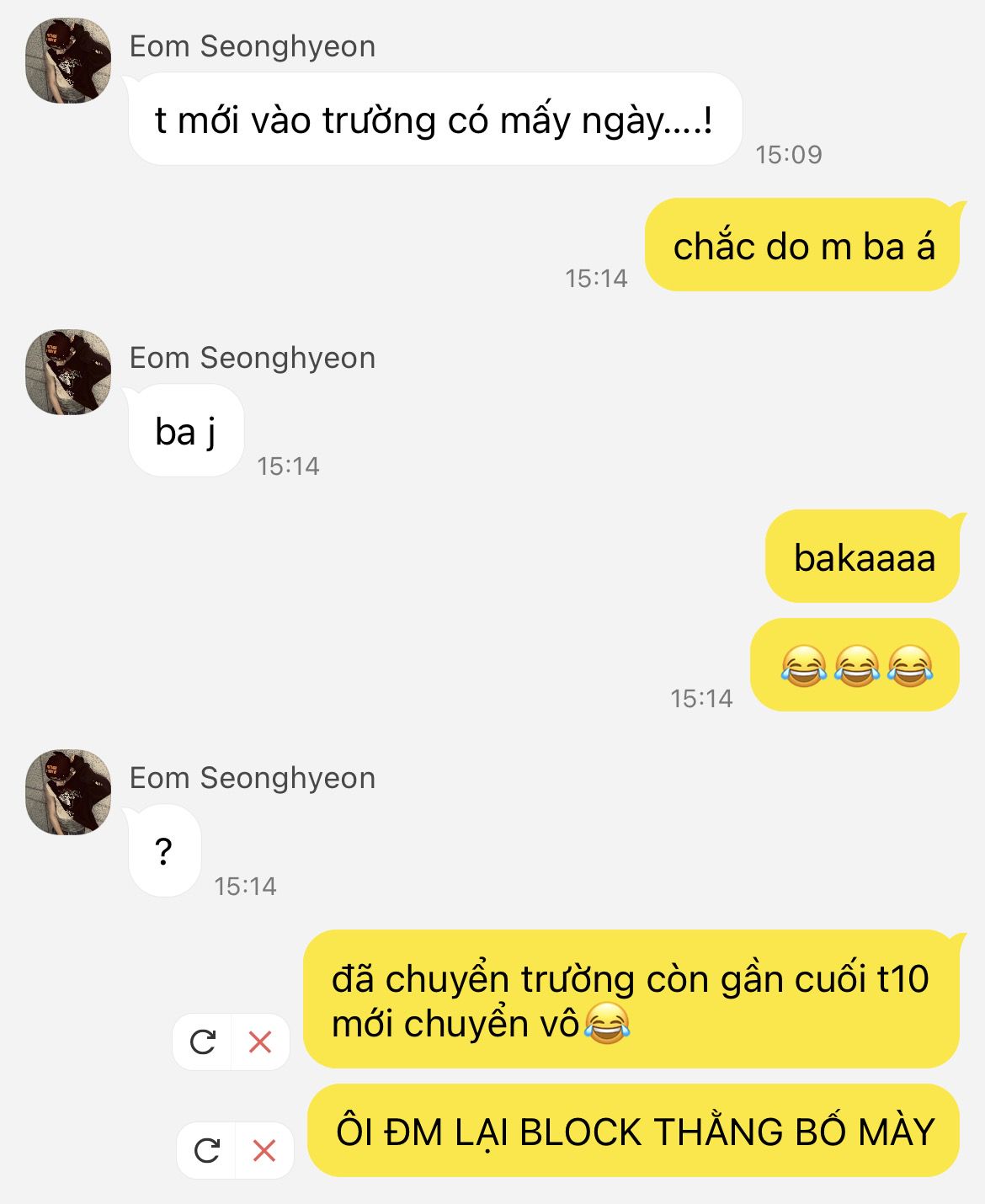Delete the failed 'đã chuyển trường' message

tap(260, 1042)
